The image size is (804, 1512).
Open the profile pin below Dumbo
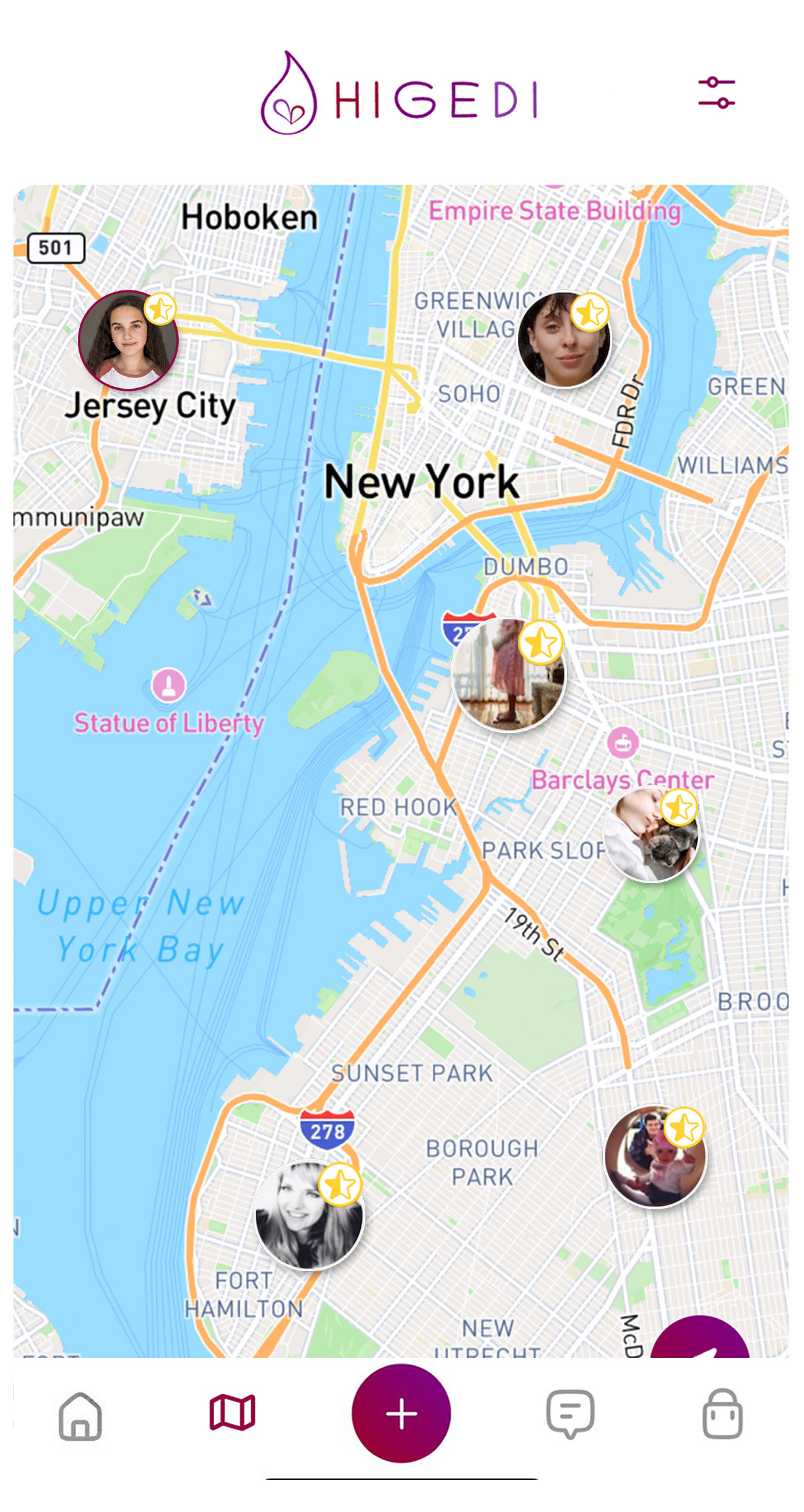pos(508,675)
